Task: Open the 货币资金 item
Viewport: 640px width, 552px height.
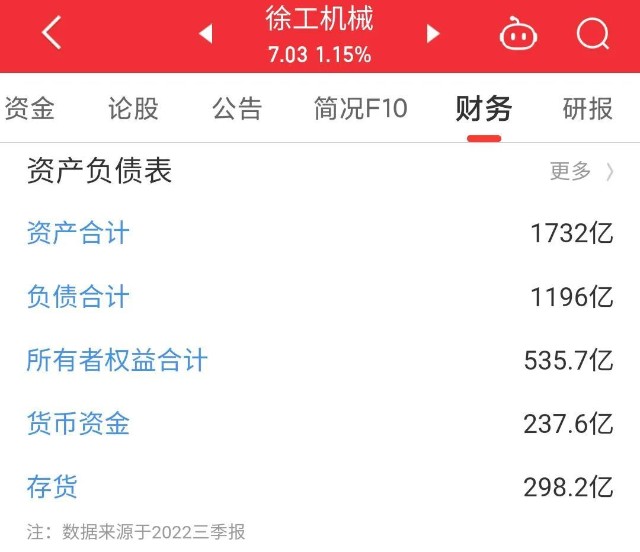Action: 78,424
